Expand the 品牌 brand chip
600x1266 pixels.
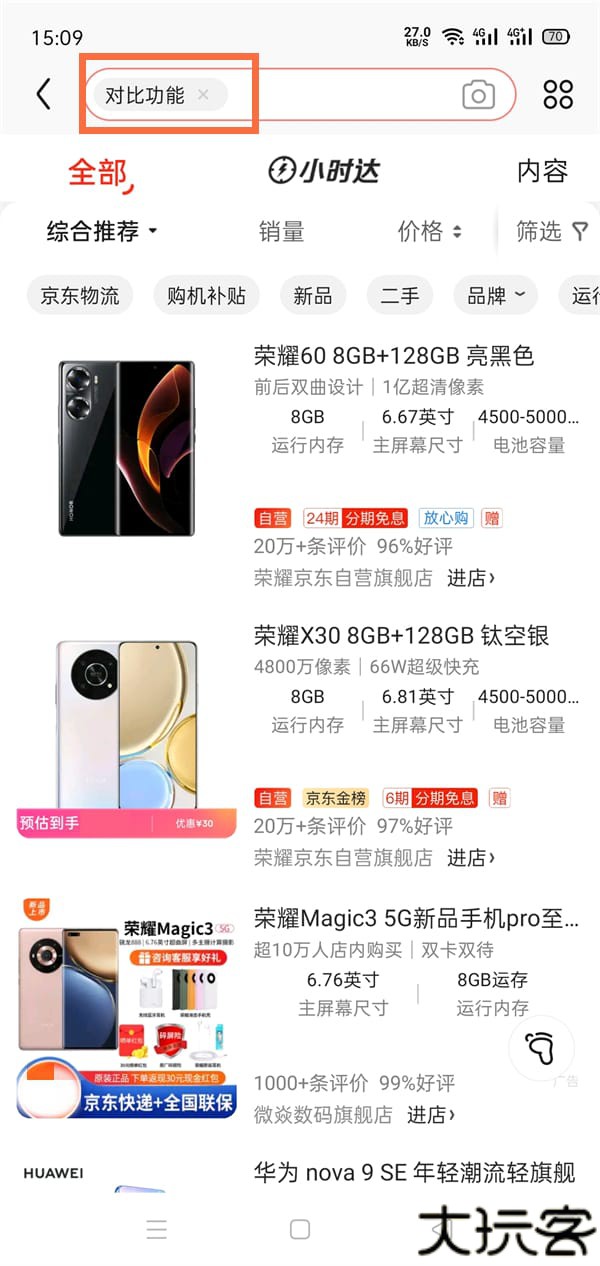click(x=495, y=296)
